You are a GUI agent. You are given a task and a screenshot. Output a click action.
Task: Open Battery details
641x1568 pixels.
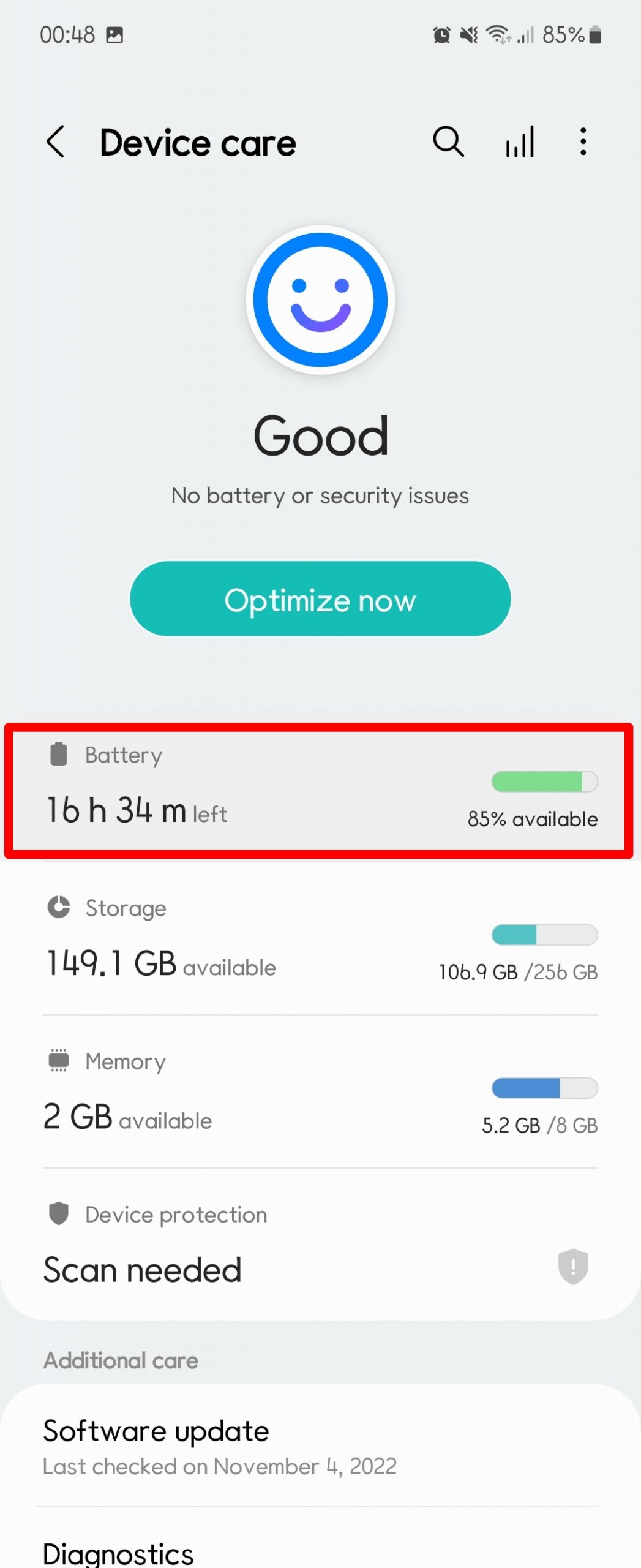(x=319, y=791)
